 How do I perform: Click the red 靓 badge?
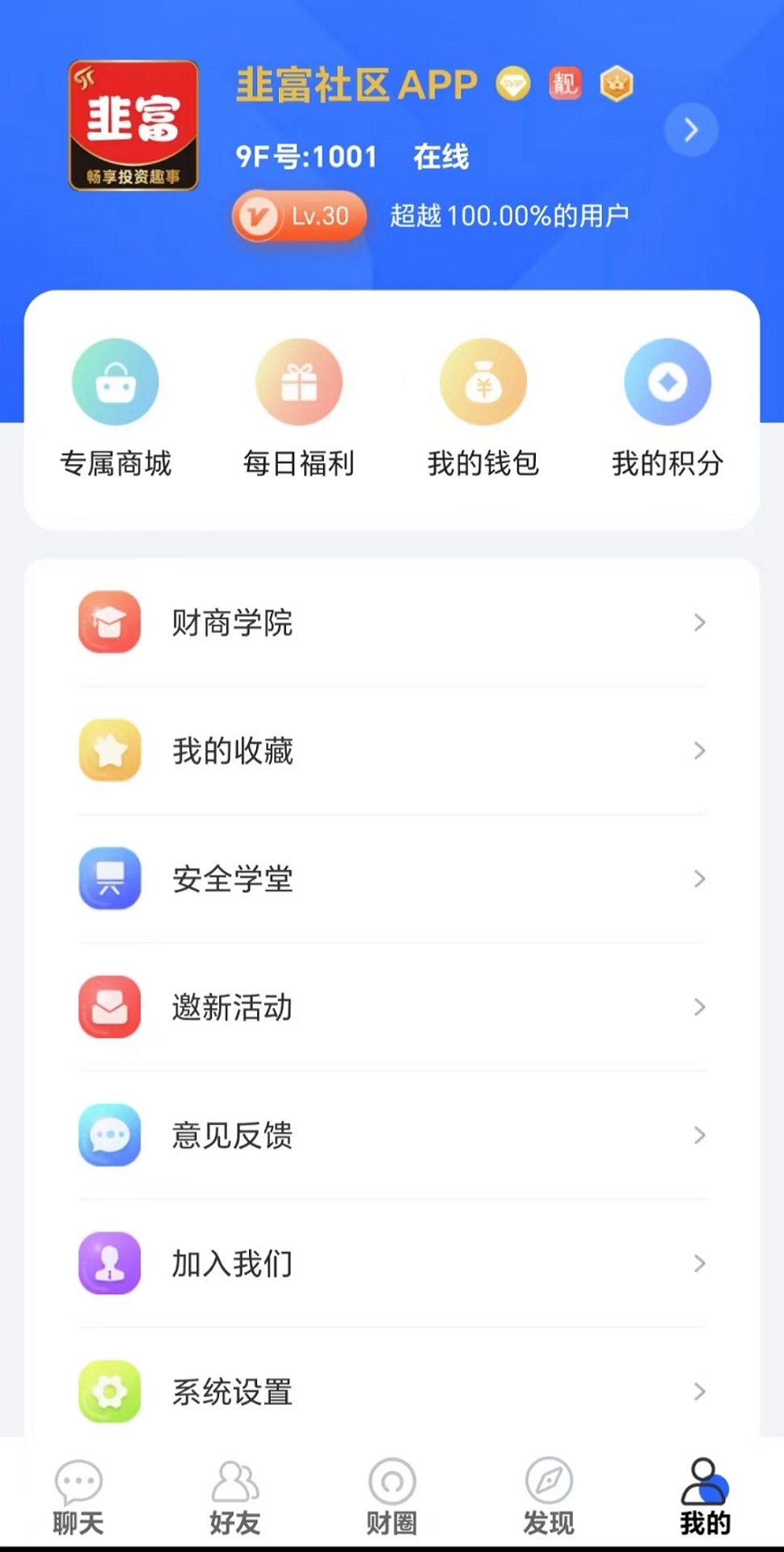565,84
